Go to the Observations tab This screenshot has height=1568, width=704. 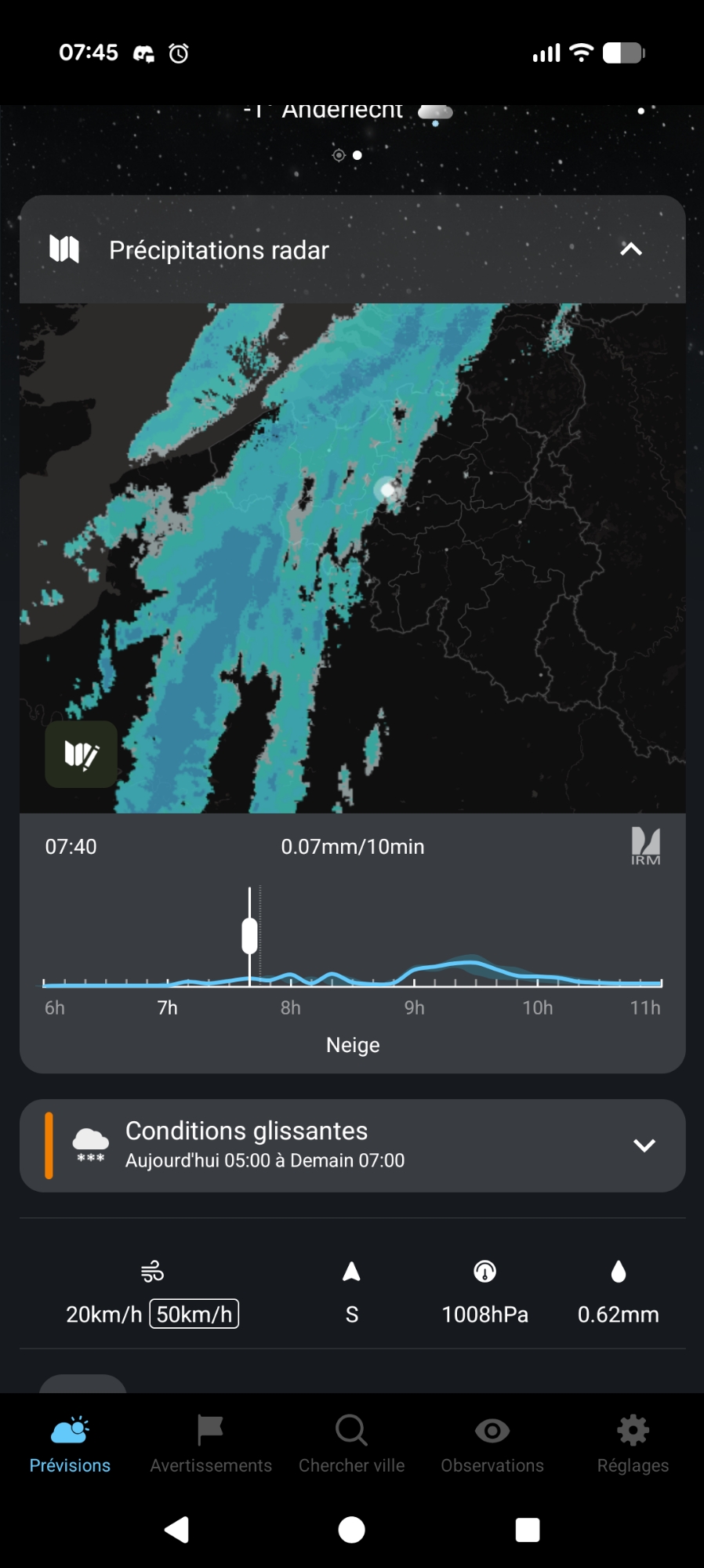492,1445
